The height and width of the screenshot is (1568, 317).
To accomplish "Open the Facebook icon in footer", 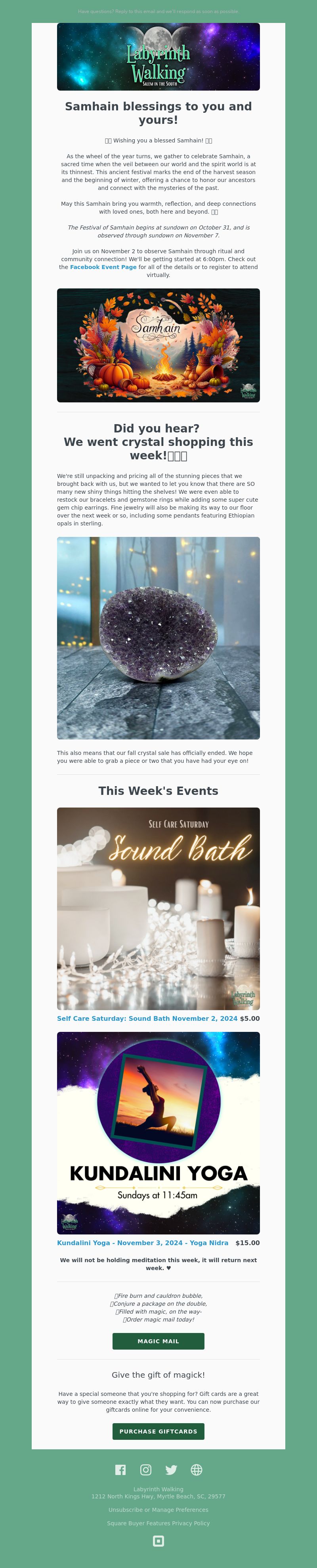I will [x=121, y=1469].
